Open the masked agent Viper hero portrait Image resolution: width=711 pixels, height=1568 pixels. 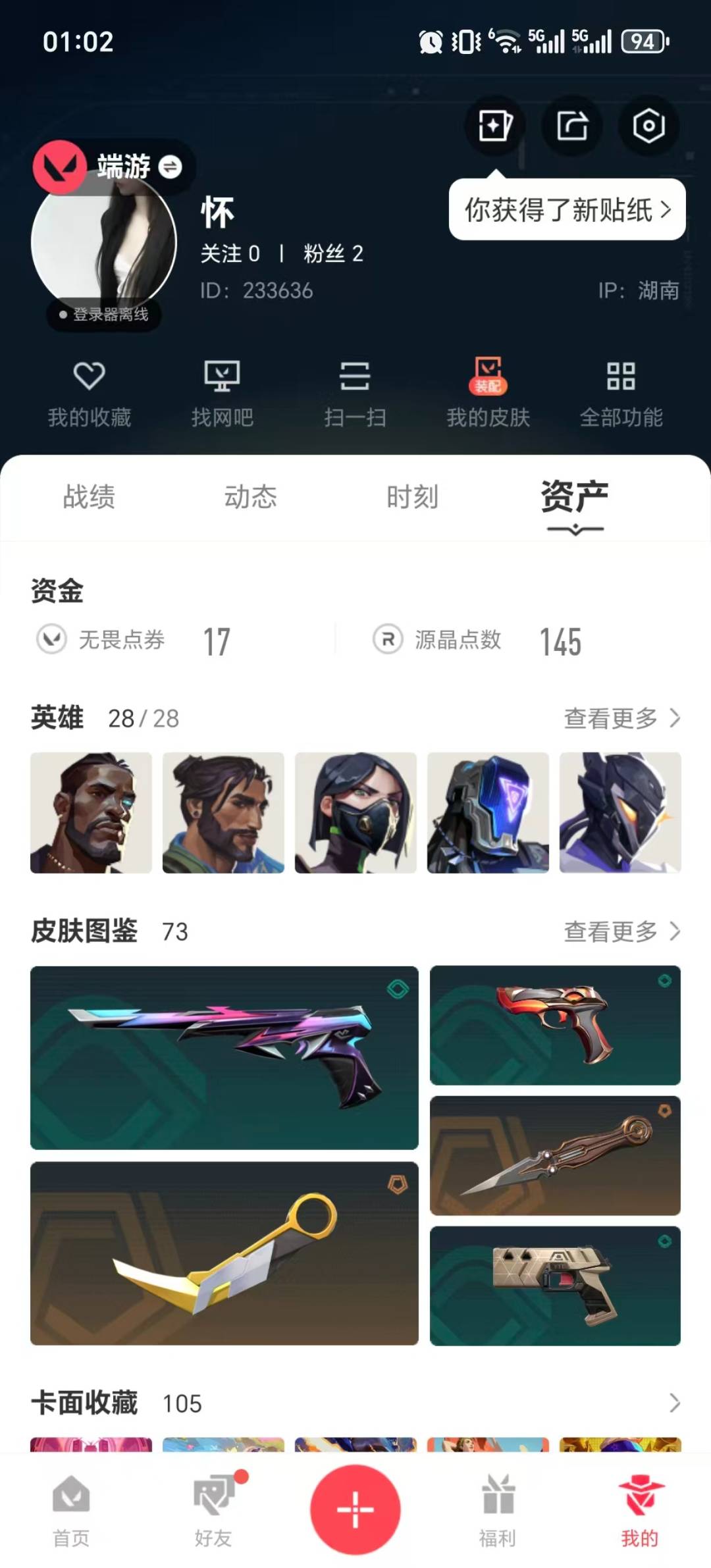coord(356,812)
